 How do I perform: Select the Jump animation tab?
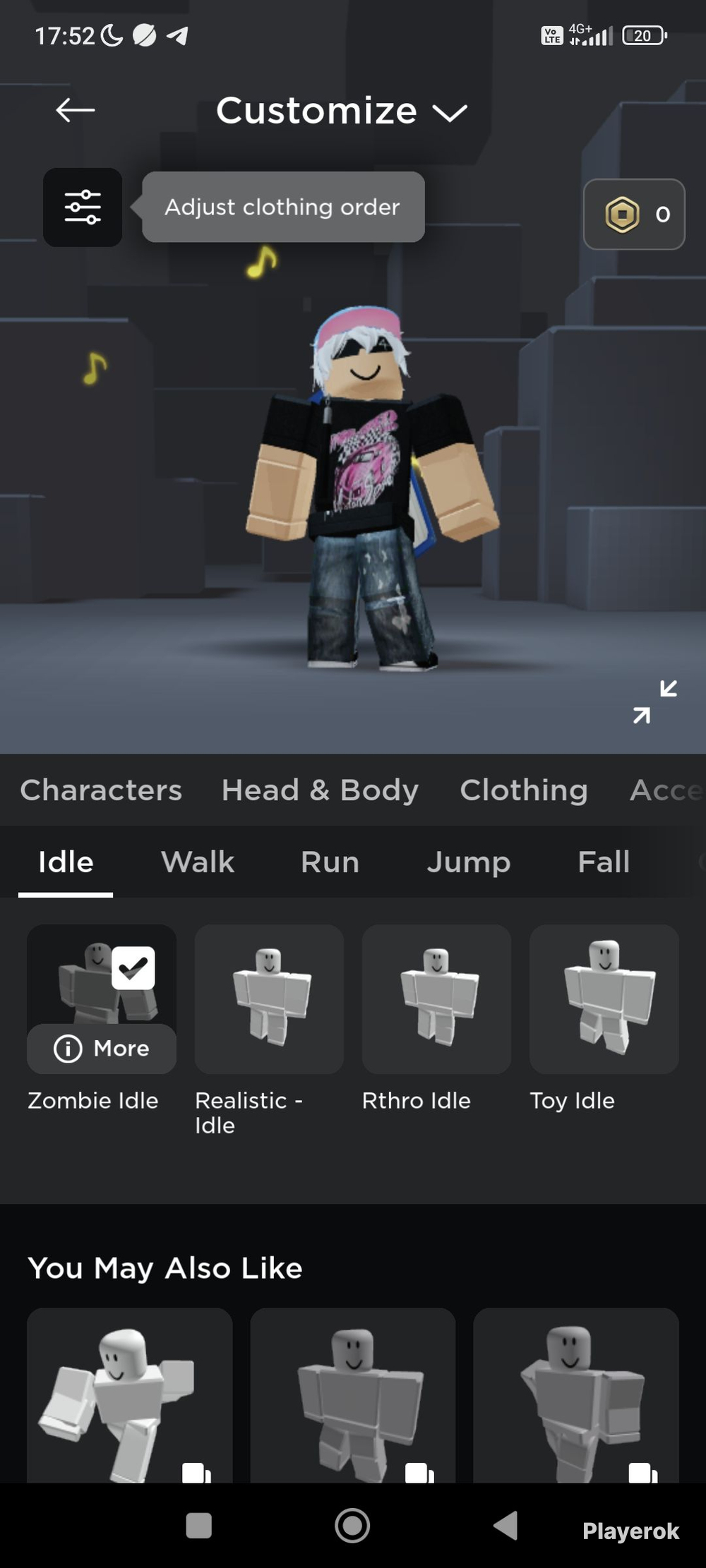pos(468,862)
